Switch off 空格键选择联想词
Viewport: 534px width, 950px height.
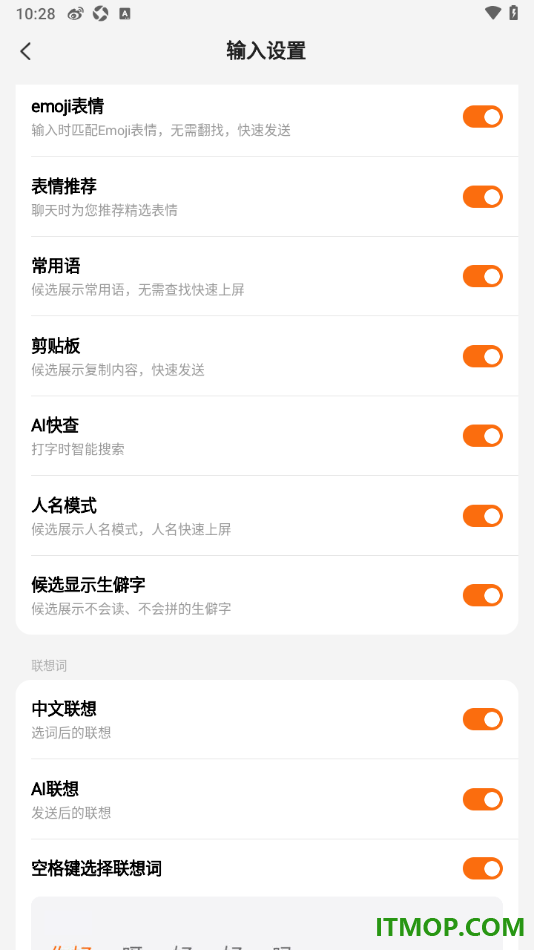pos(482,868)
